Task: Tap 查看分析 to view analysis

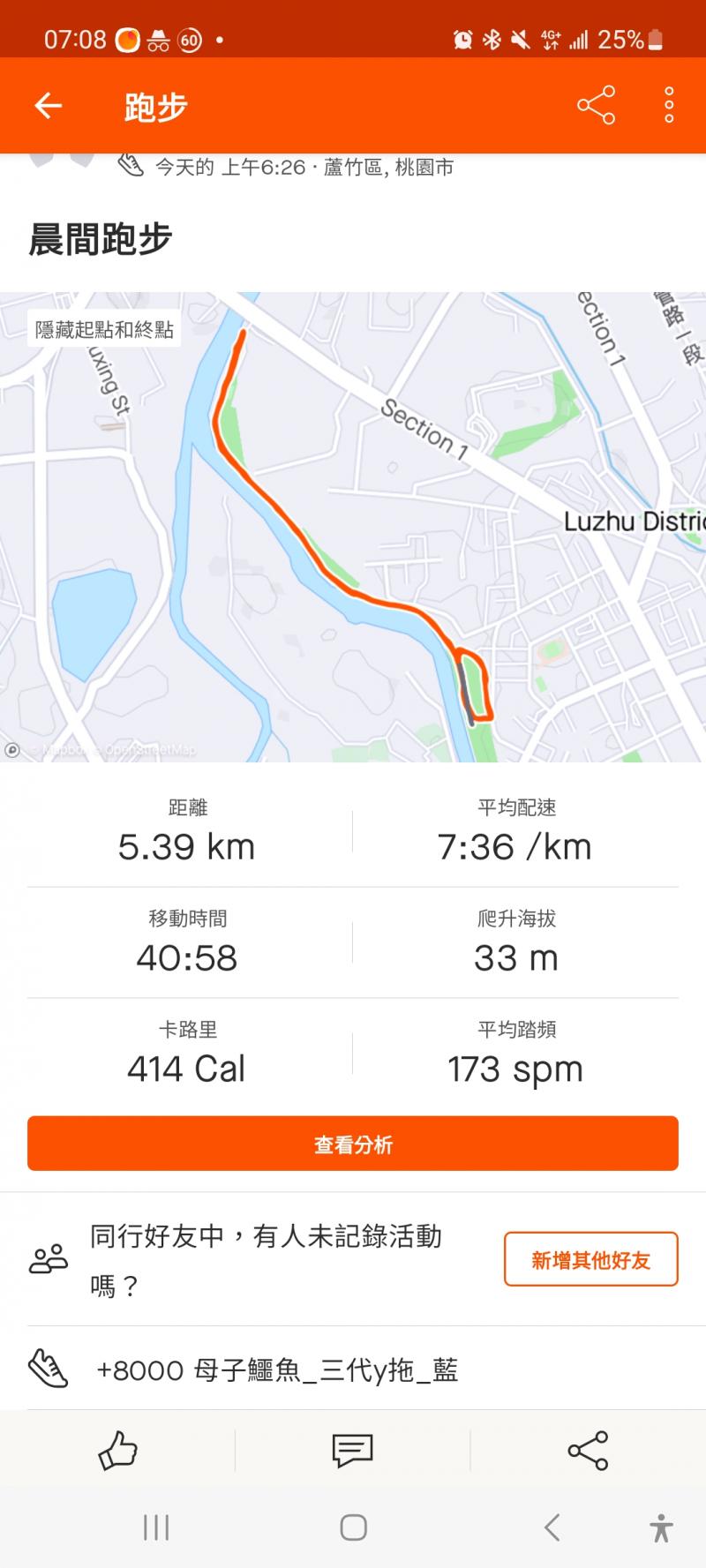Action: (x=353, y=1144)
